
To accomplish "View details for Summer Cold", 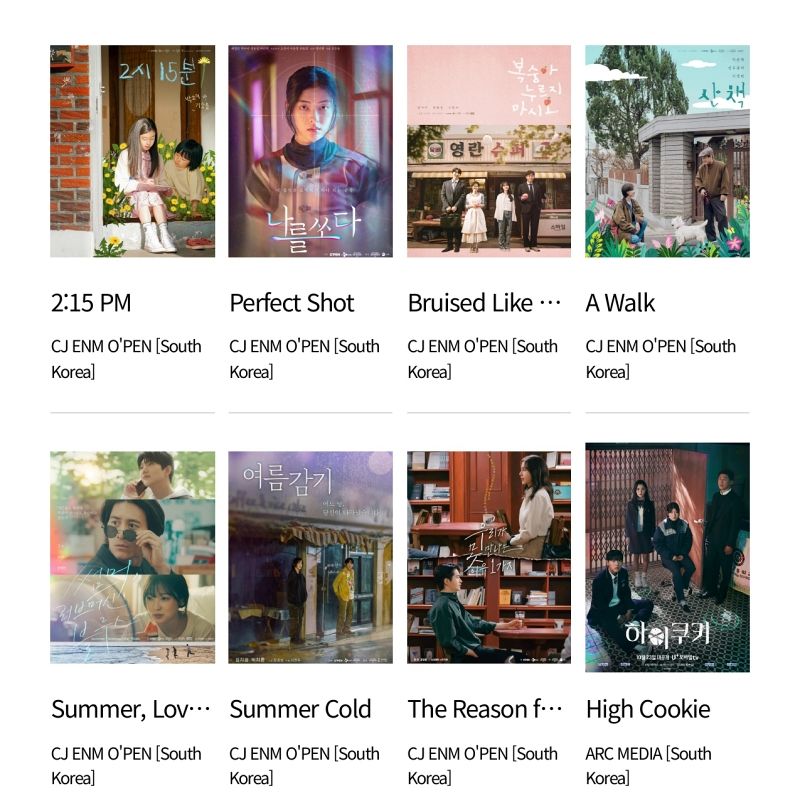I will [x=310, y=557].
